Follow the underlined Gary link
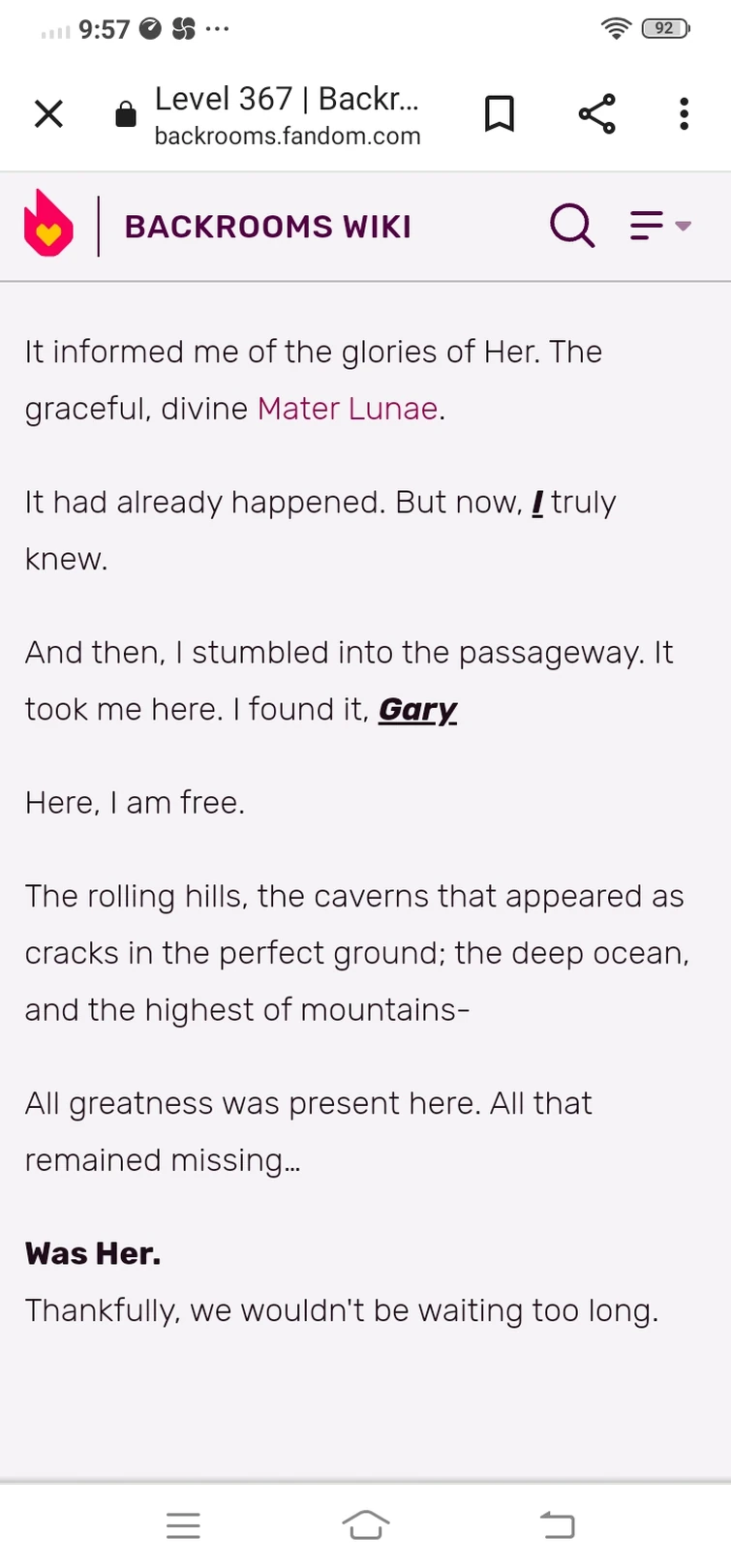The height and width of the screenshot is (1568, 731). point(417,710)
